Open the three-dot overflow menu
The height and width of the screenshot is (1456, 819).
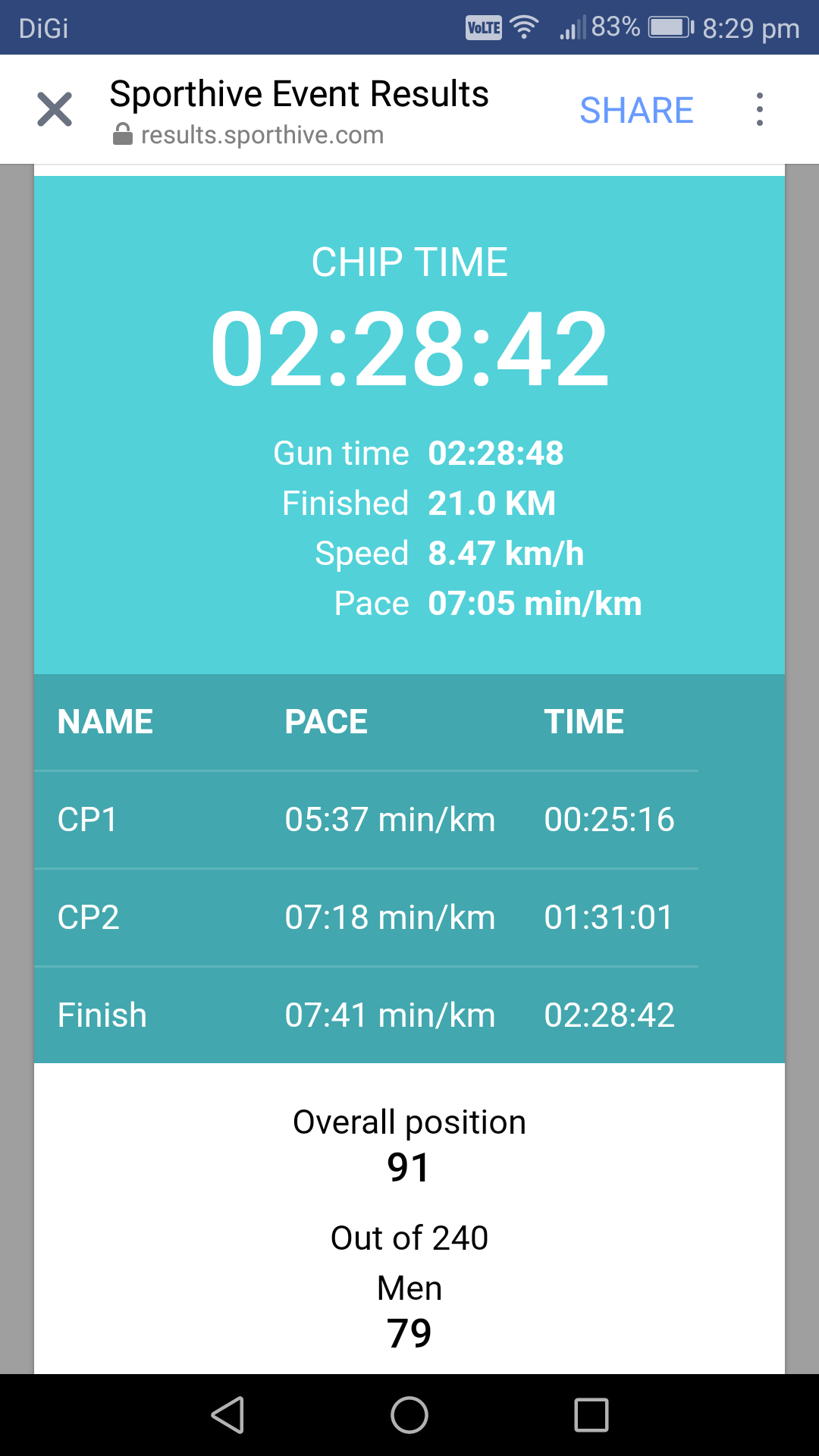coord(759,109)
